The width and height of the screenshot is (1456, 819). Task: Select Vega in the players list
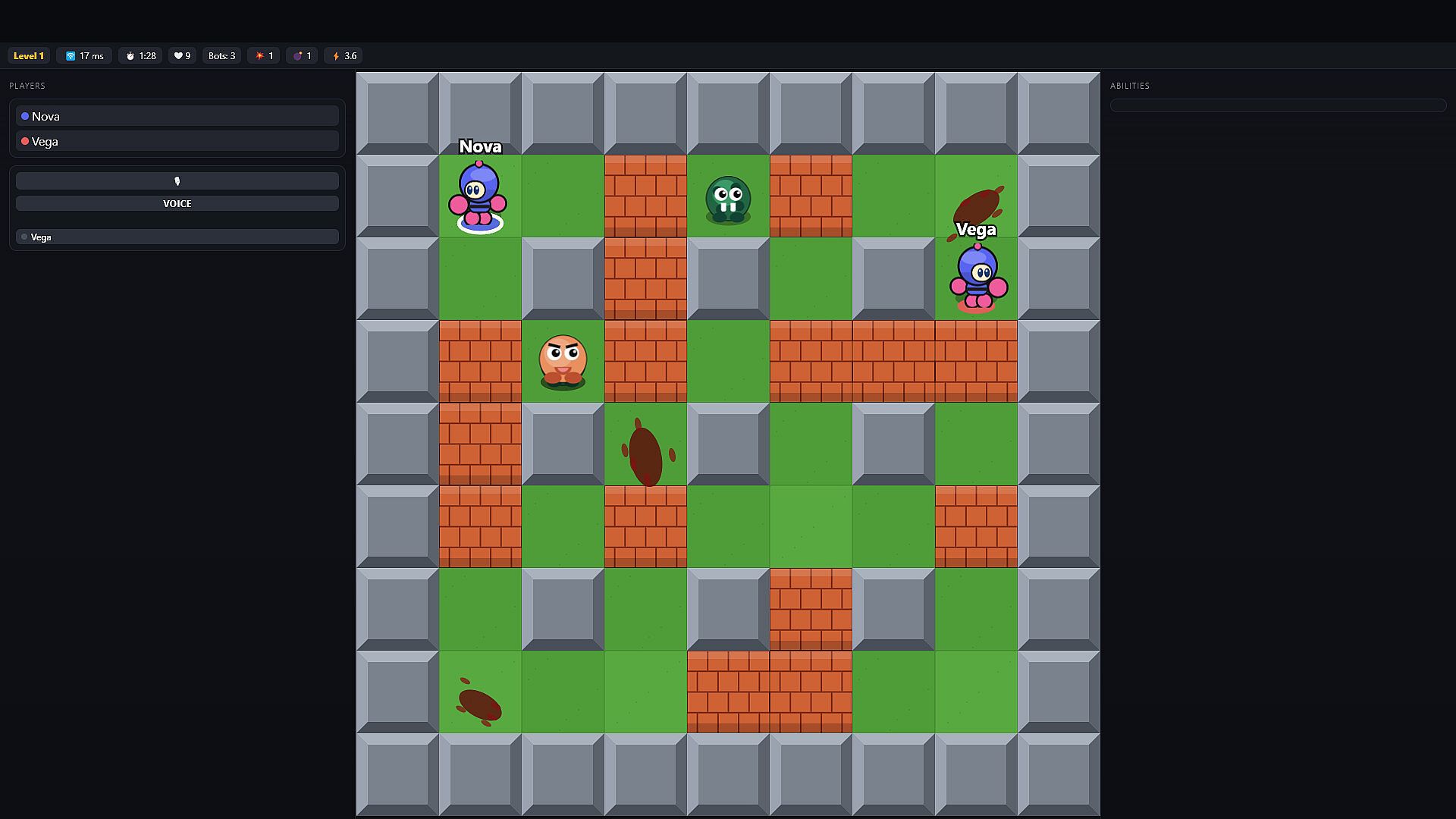tap(177, 141)
